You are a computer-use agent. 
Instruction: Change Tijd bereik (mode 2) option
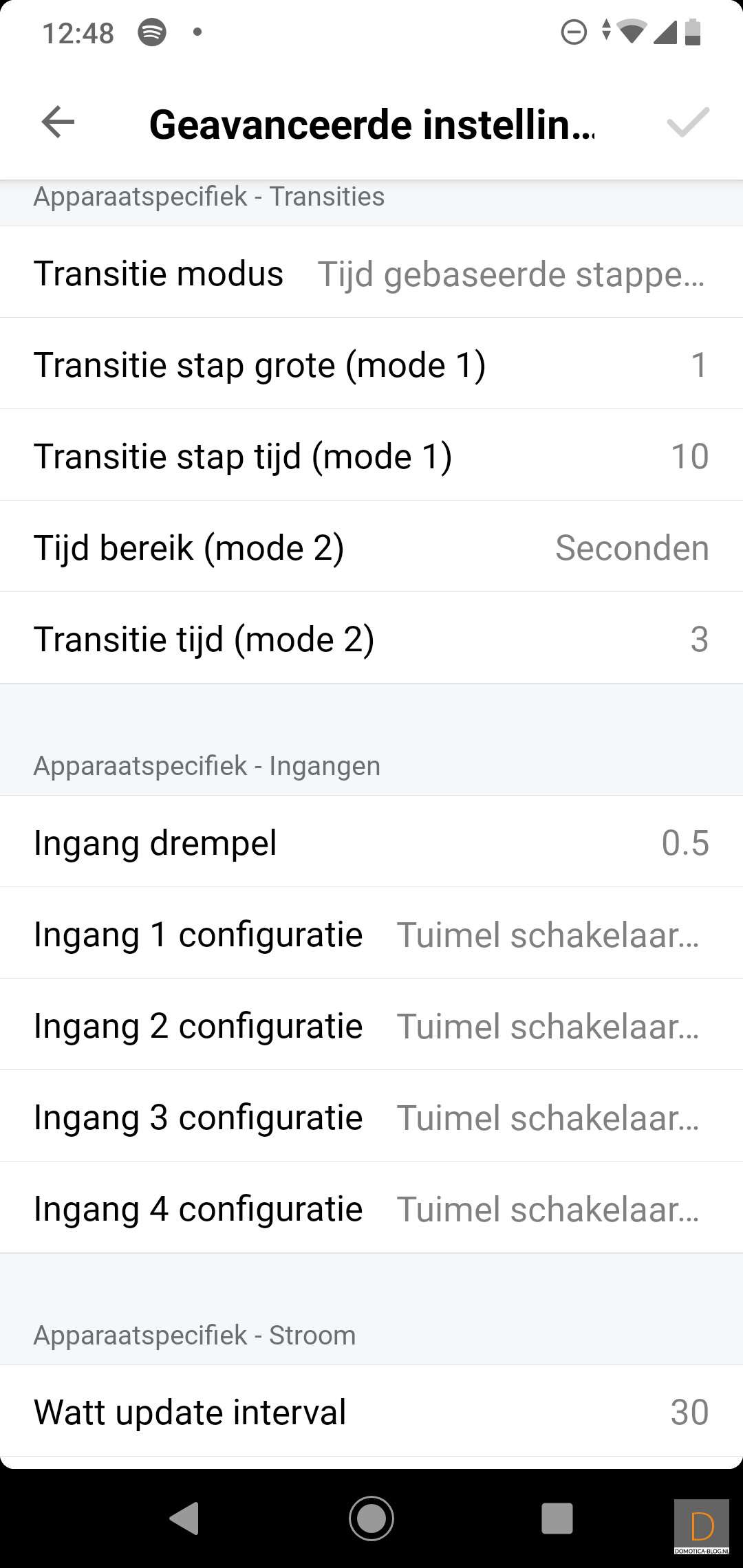coord(371,547)
